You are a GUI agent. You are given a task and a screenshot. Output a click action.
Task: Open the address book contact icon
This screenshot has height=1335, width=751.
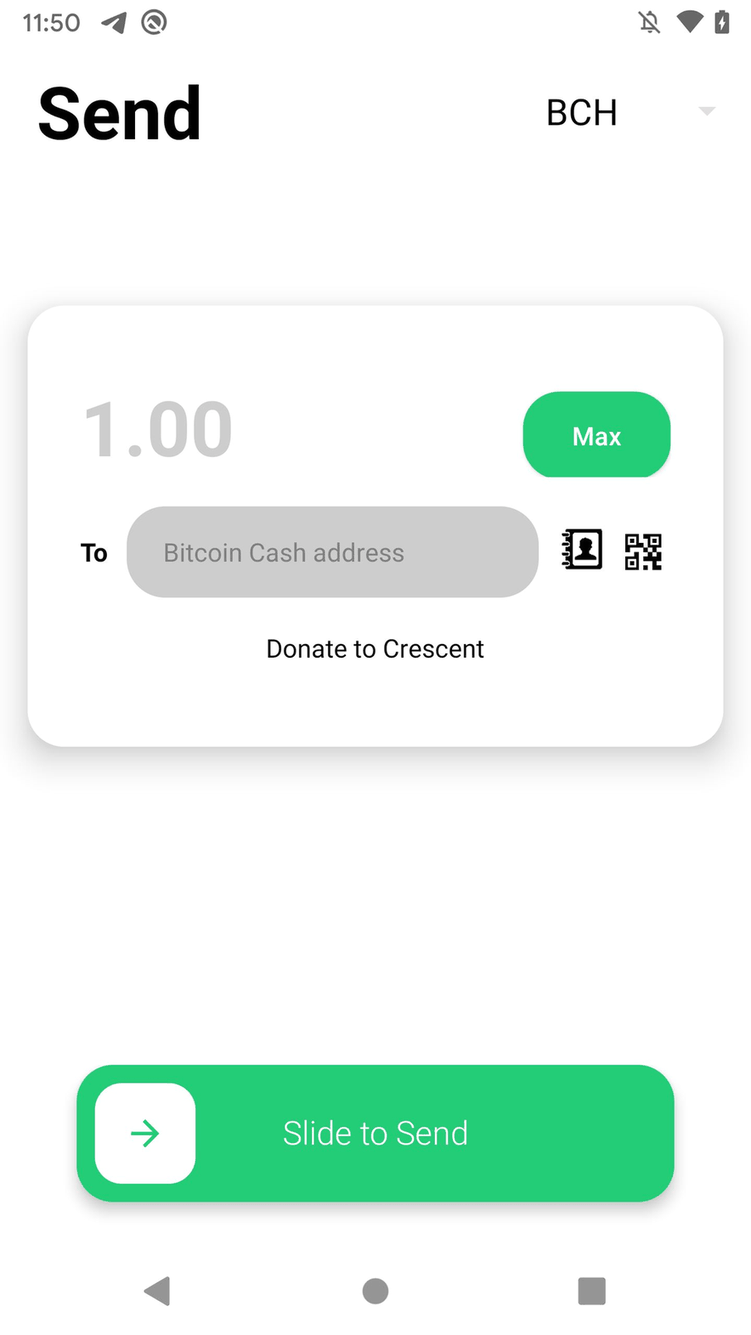582,549
